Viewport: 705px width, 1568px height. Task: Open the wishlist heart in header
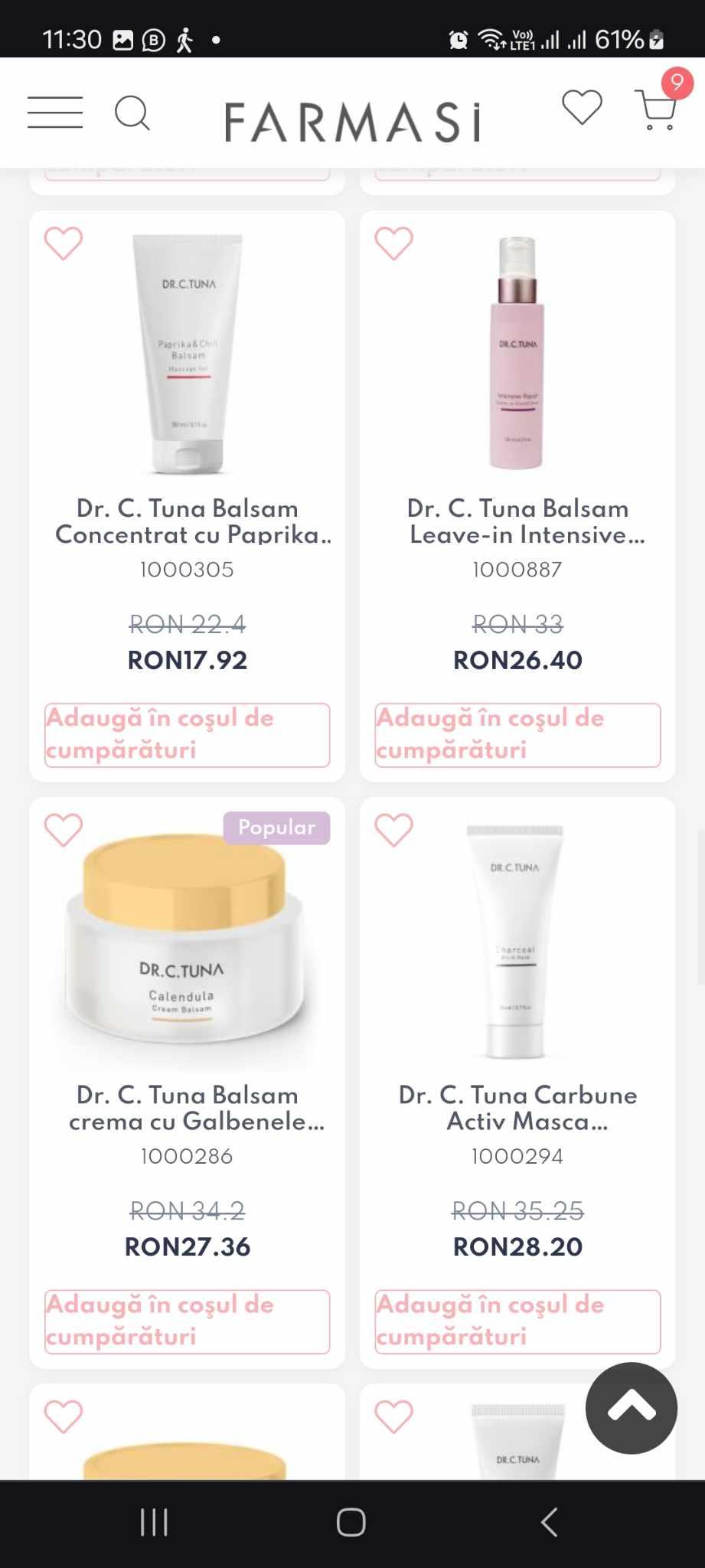coord(582,107)
